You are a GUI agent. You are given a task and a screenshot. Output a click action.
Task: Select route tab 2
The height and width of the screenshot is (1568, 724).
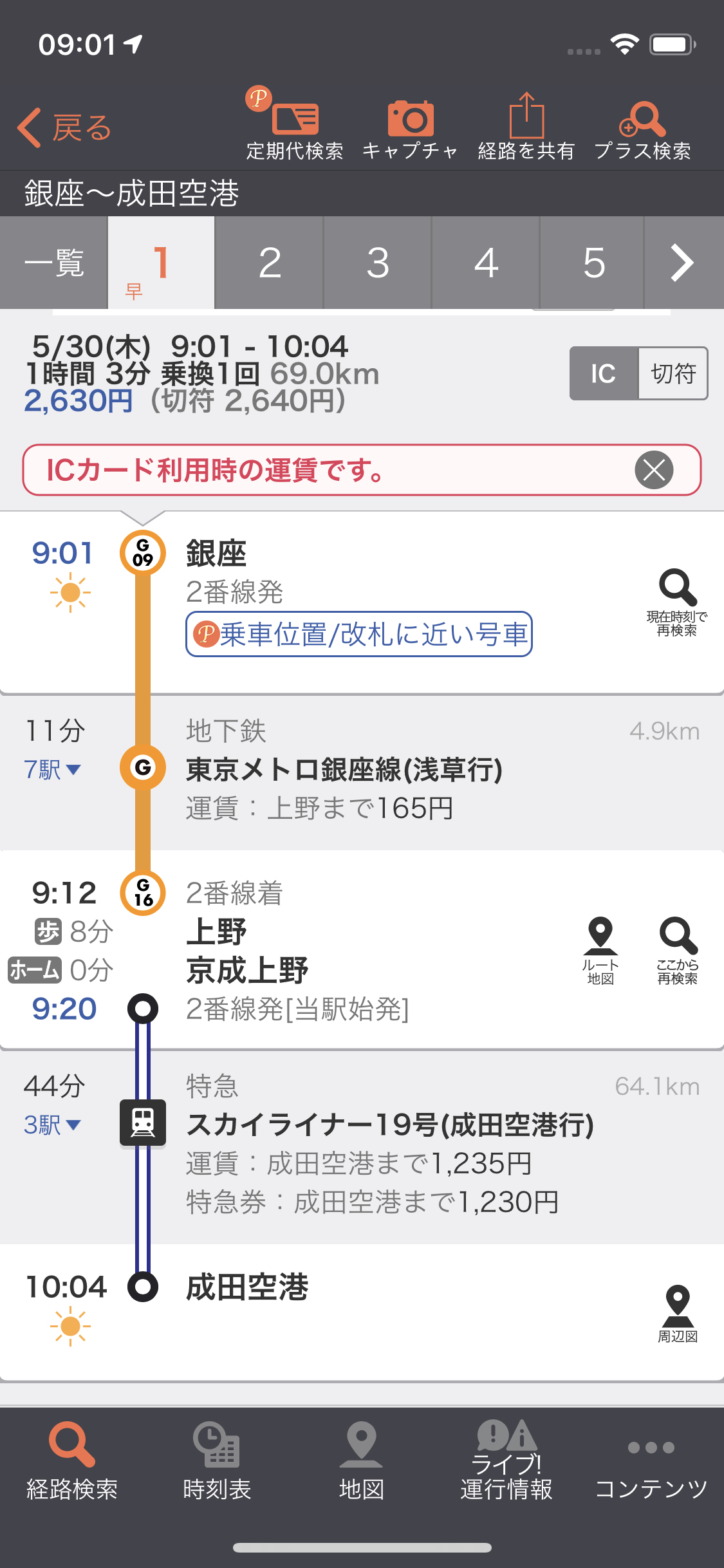coord(270,263)
